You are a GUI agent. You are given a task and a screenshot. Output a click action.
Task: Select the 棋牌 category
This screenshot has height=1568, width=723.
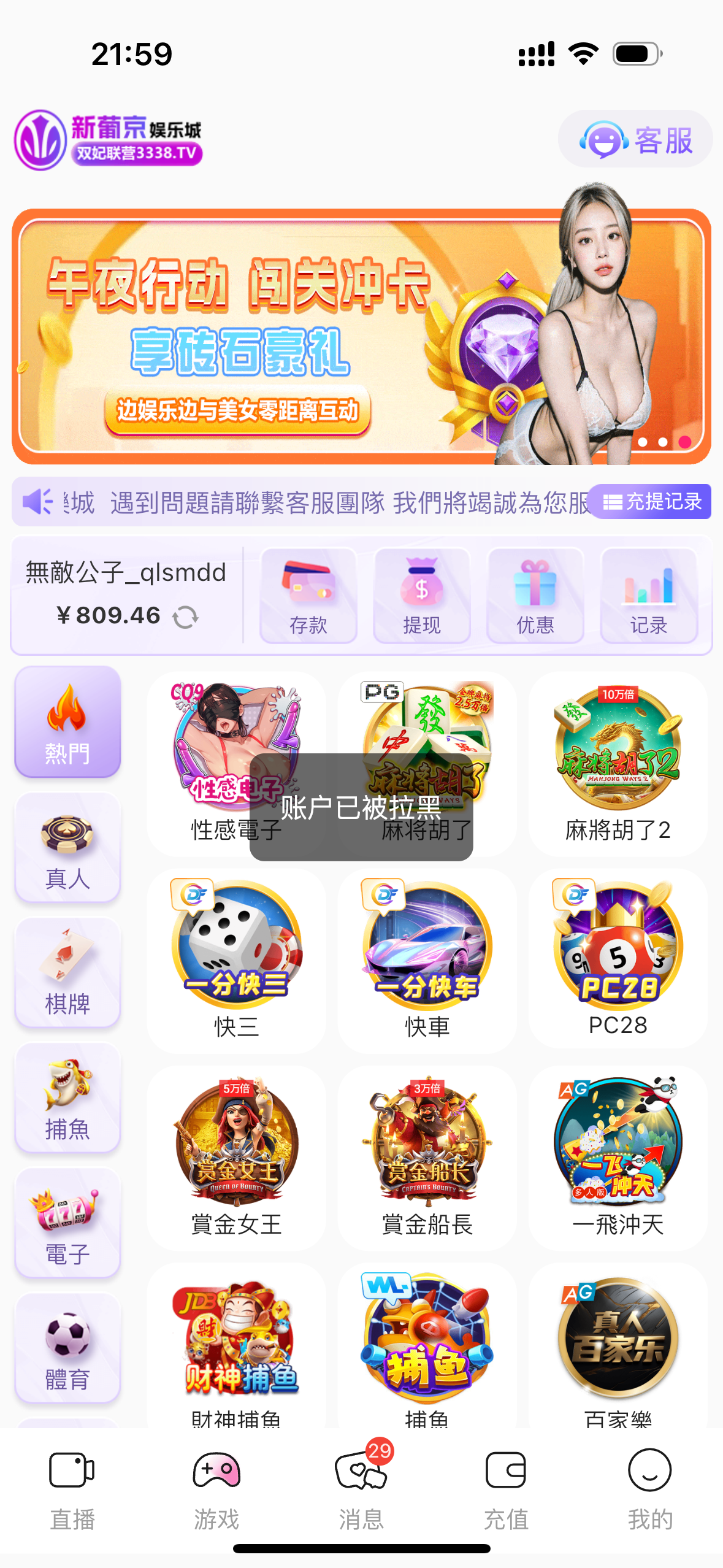67,973
